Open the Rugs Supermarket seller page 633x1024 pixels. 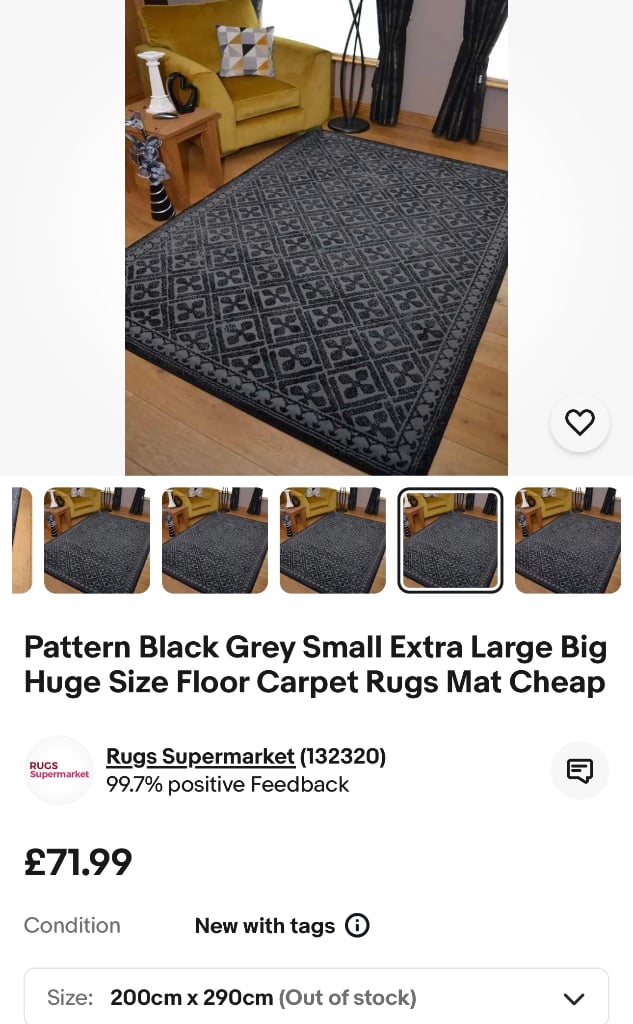click(x=200, y=756)
